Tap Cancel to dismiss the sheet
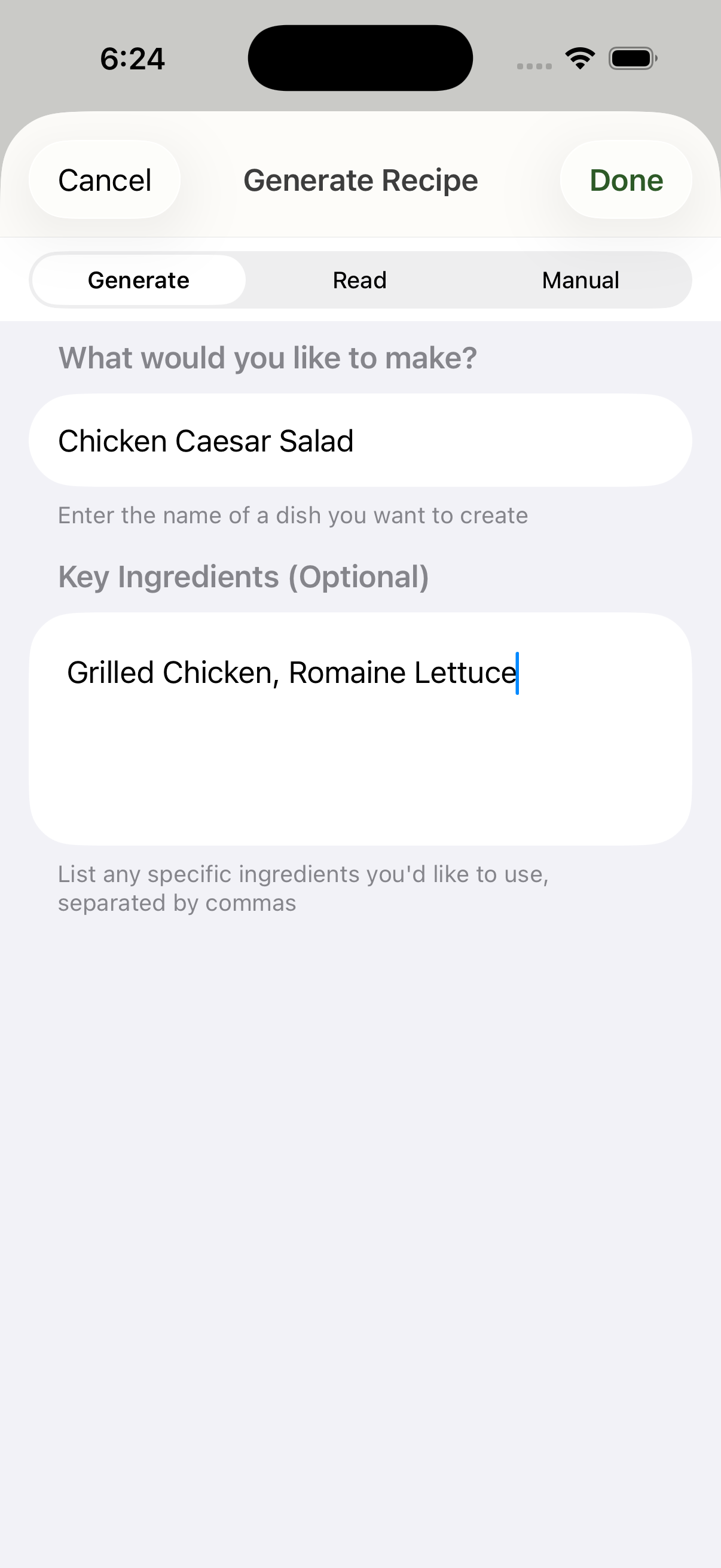This screenshot has height=1568, width=721. [104, 179]
